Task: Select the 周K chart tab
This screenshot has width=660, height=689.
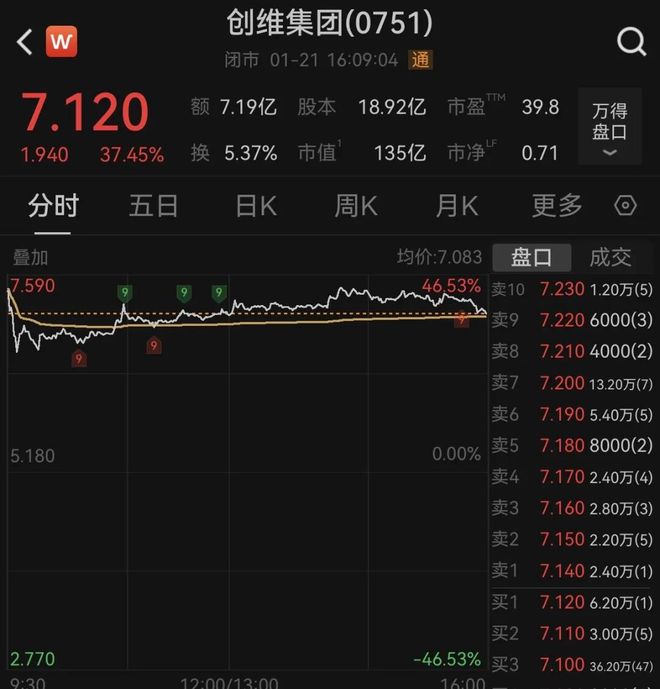Action: 356,206
